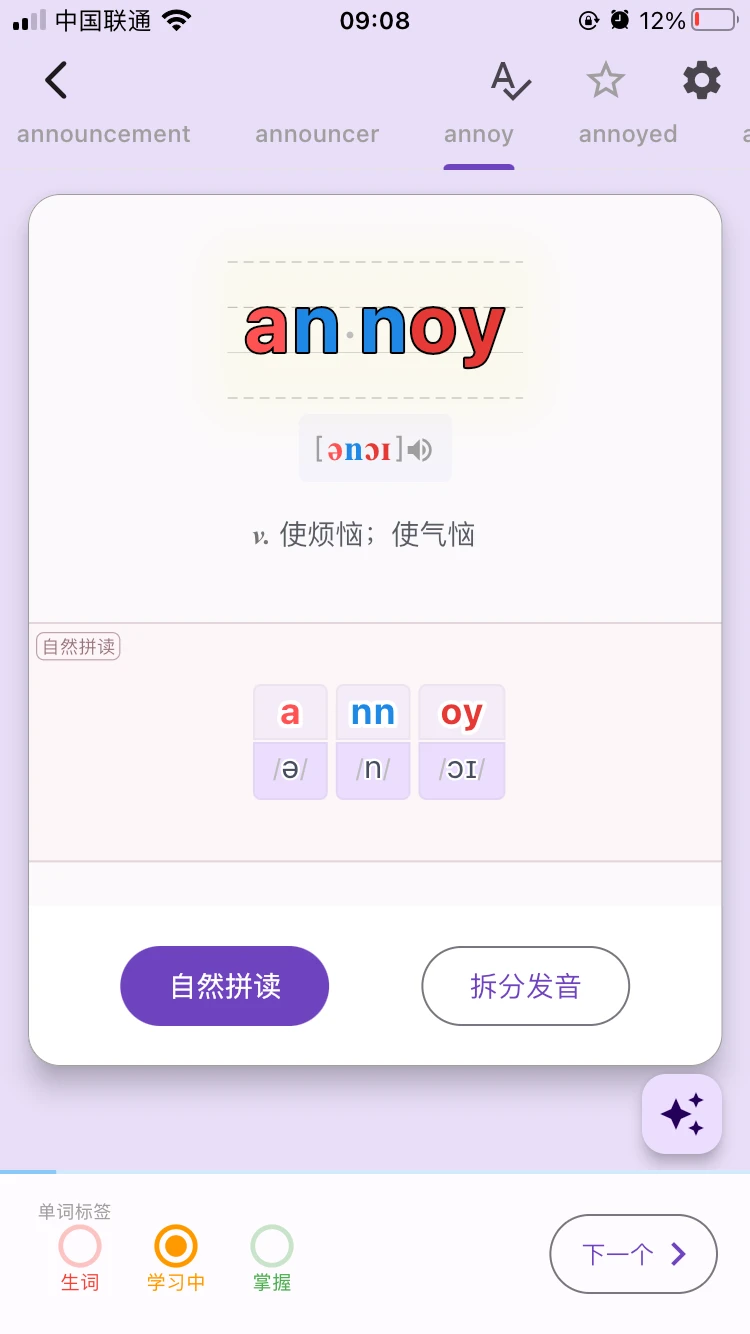
Task: Select the 自然拼读 button
Action: (225, 986)
